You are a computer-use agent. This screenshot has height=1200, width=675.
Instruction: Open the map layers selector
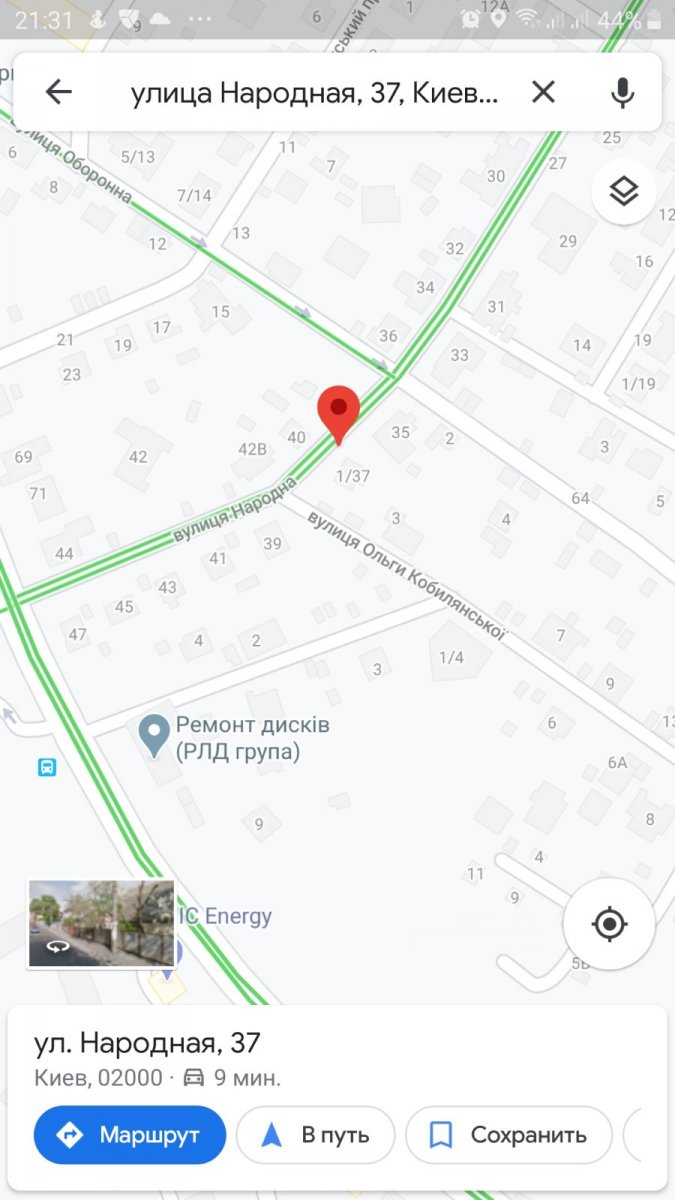click(x=624, y=191)
